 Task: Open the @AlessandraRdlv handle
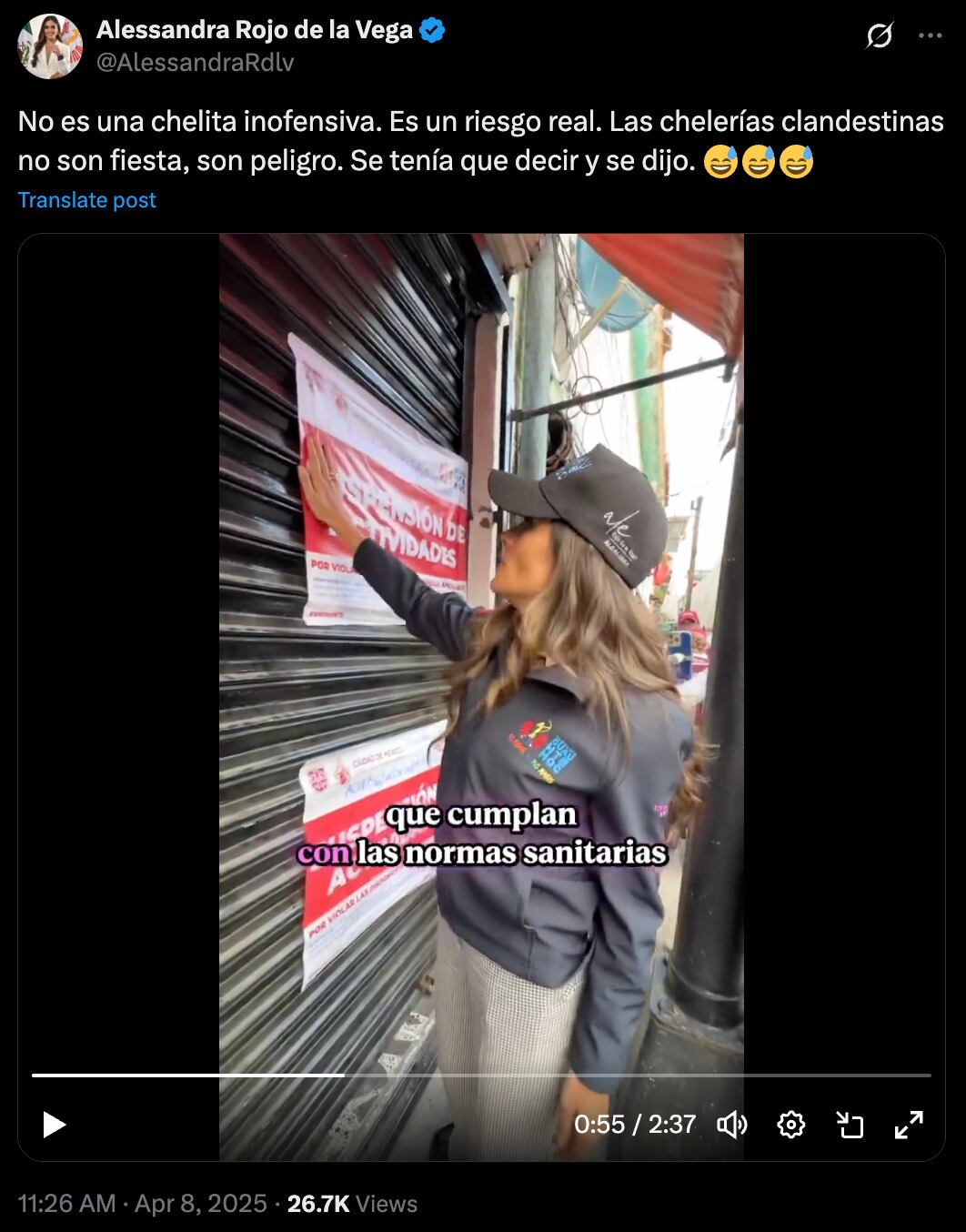[195, 62]
